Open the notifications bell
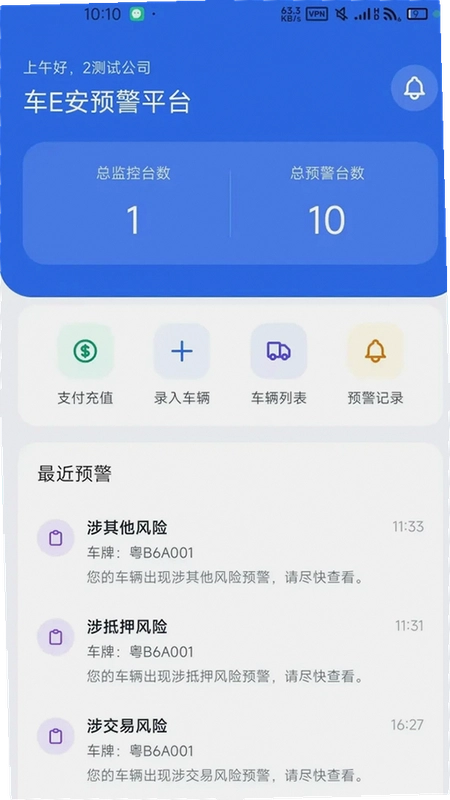 tap(414, 88)
